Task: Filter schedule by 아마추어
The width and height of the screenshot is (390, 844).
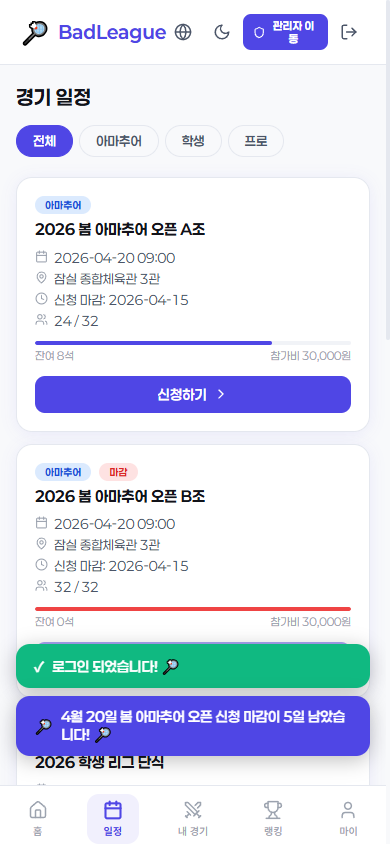Action: click(119, 141)
